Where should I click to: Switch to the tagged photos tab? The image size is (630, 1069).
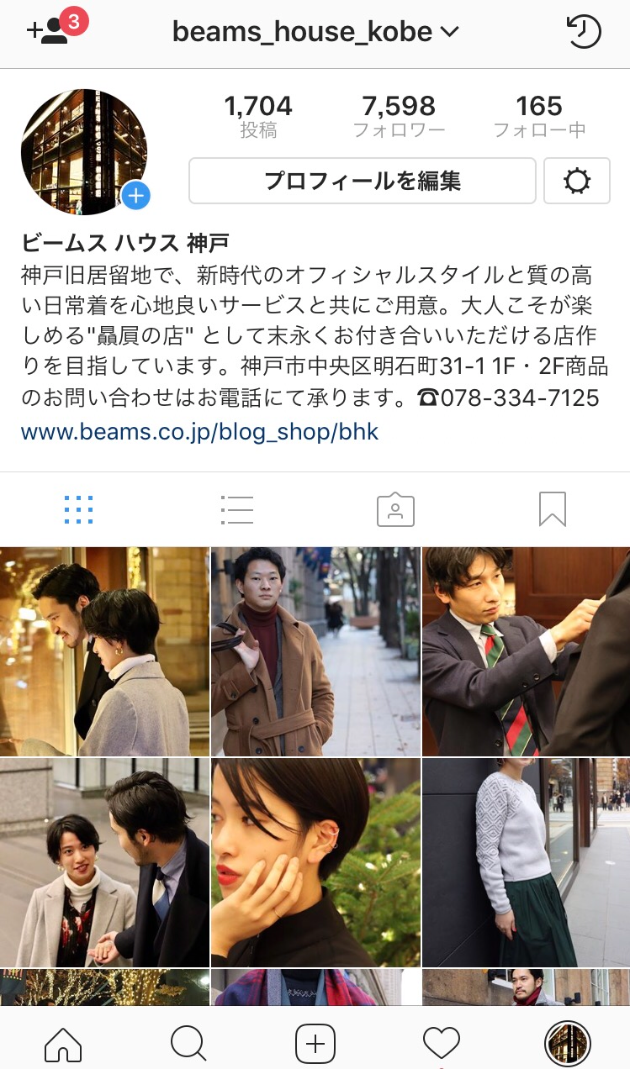pos(395,510)
